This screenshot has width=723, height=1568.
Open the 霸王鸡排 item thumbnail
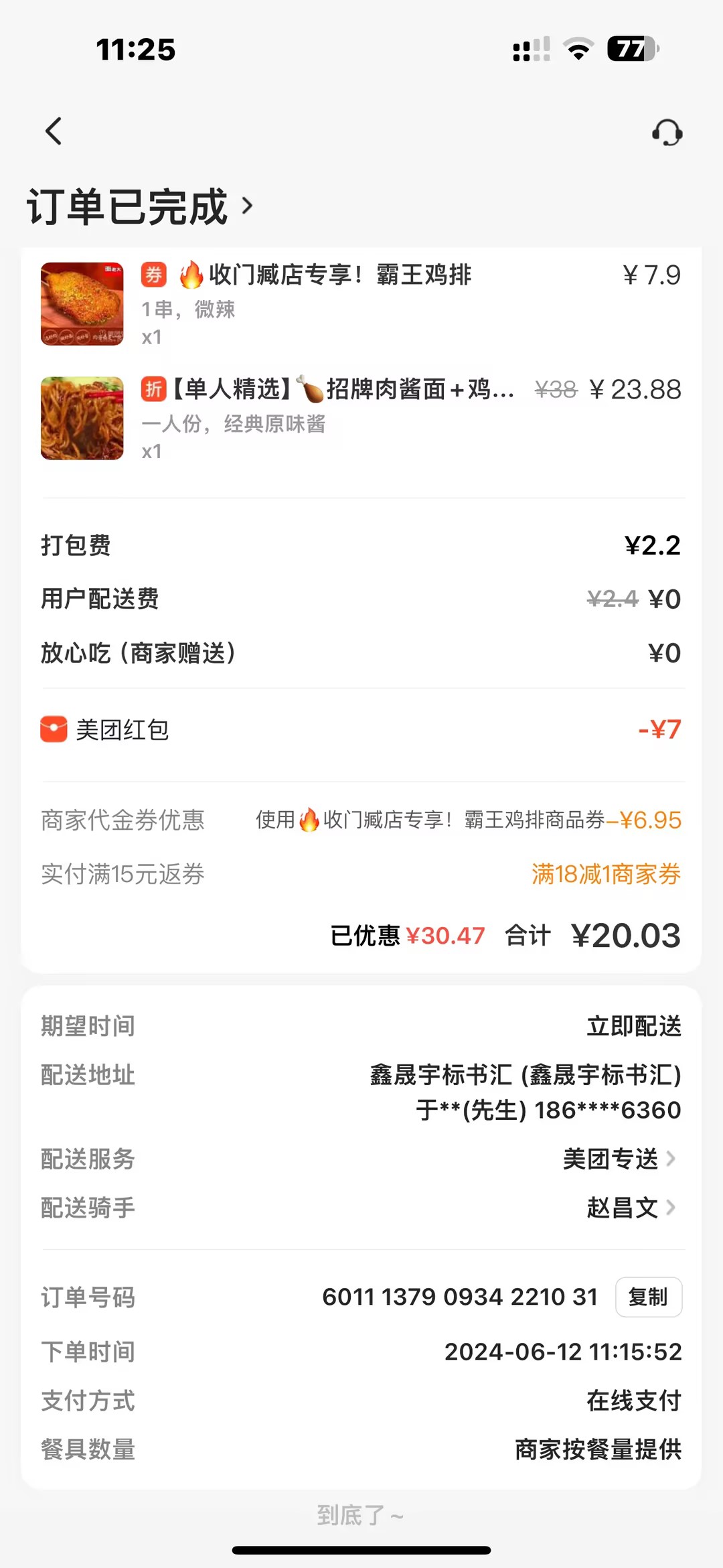[x=82, y=304]
